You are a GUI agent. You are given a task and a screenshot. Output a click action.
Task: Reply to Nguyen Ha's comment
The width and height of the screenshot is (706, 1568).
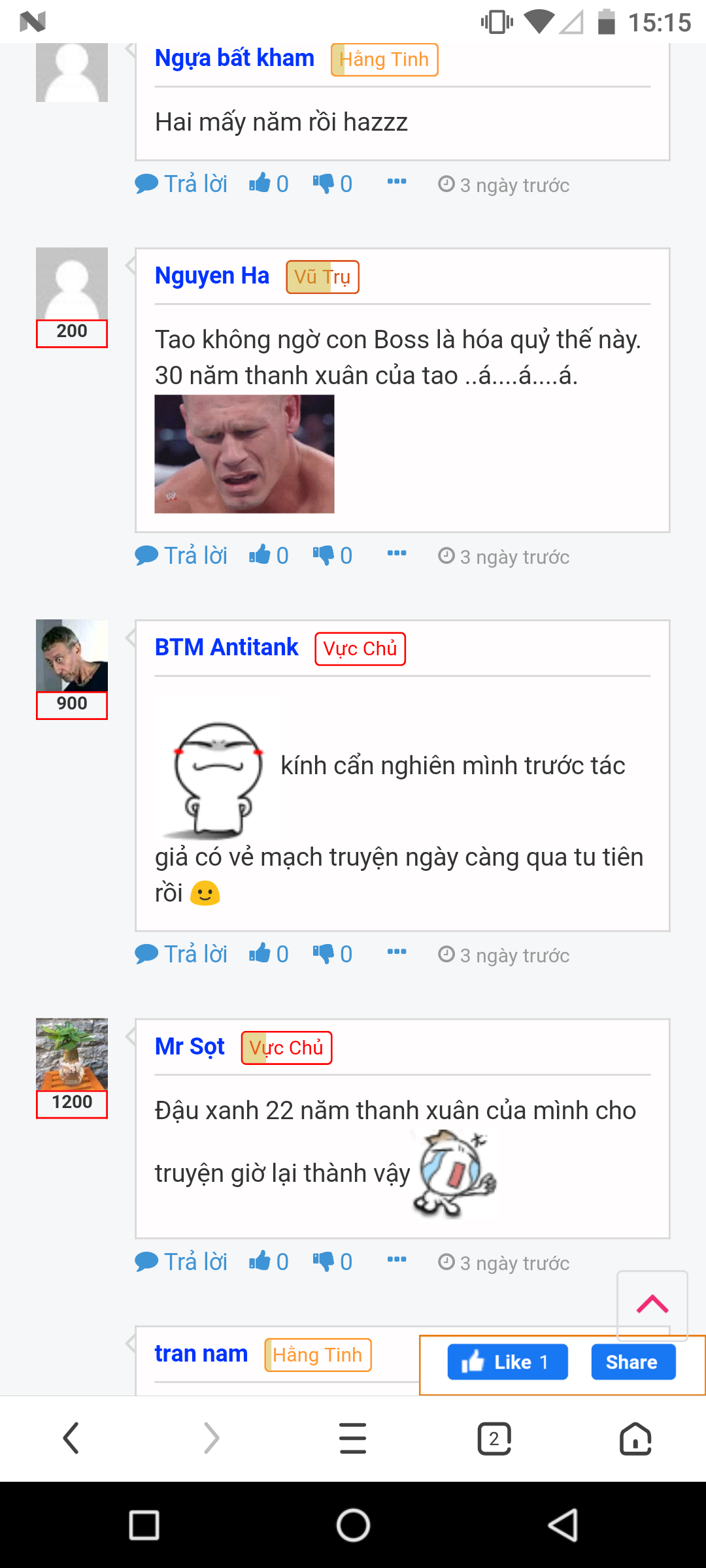click(x=181, y=556)
